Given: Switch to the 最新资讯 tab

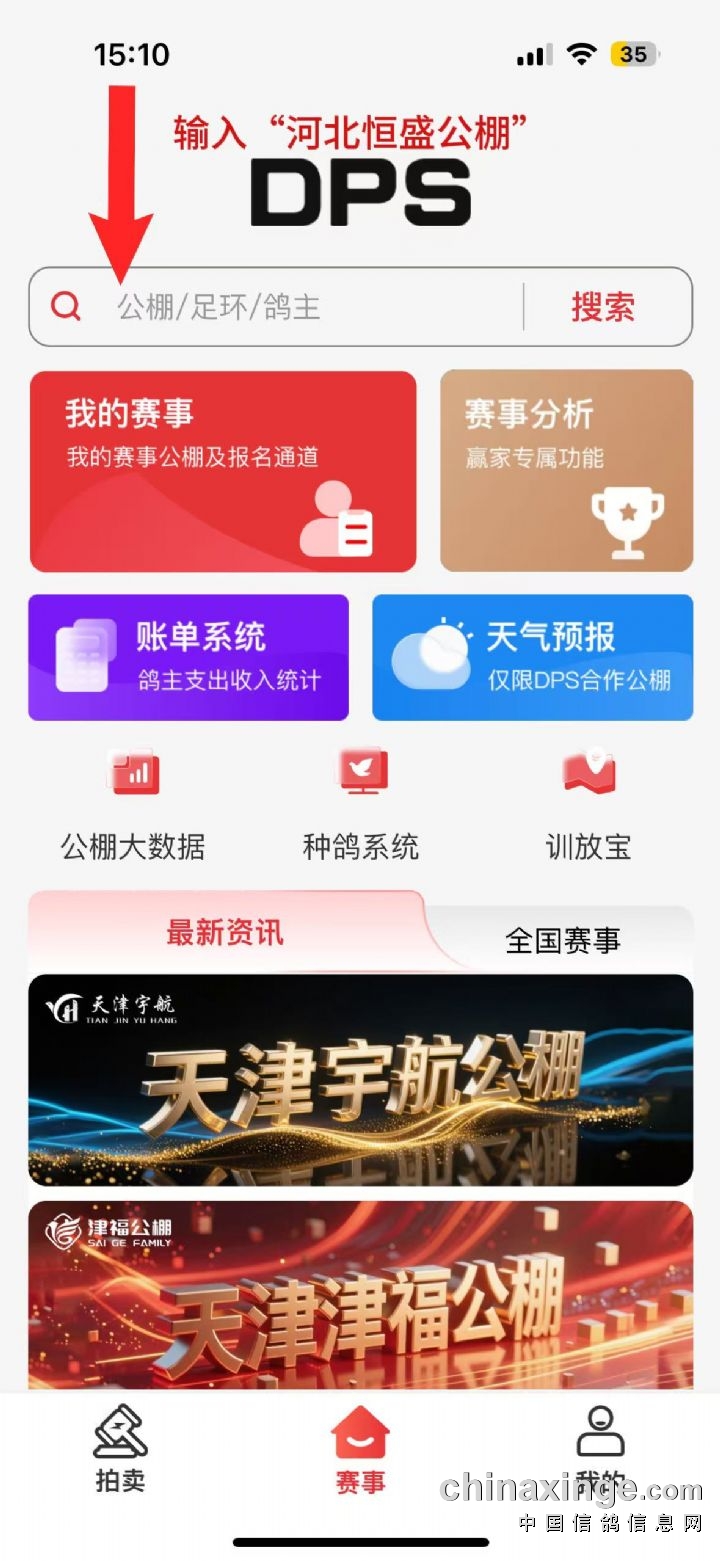Looking at the screenshot, I should click(x=225, y=933).
